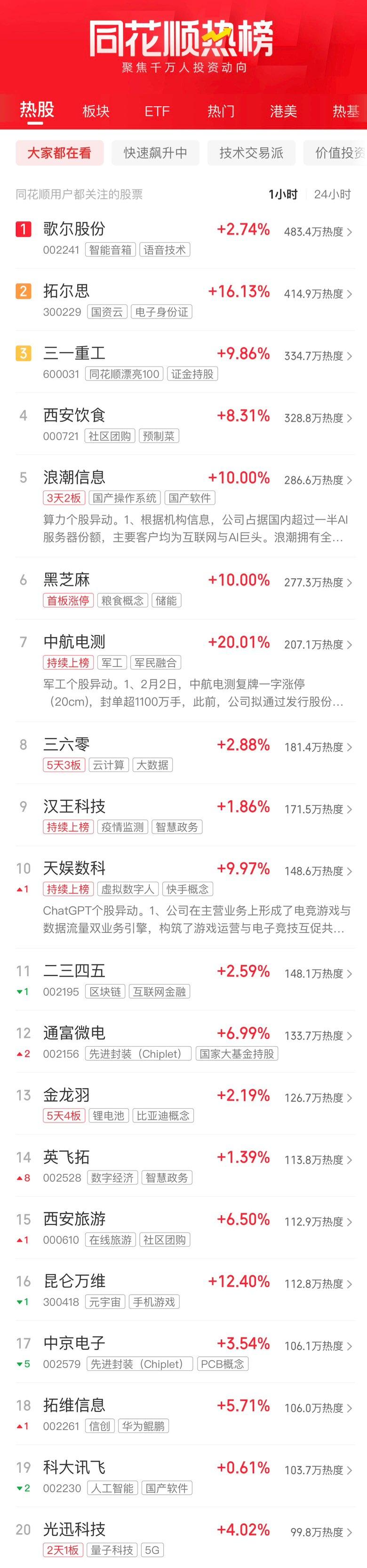Open the 通富微电 stock row
This screenshot has height=1568, width=367.
tap(183, 1042)
